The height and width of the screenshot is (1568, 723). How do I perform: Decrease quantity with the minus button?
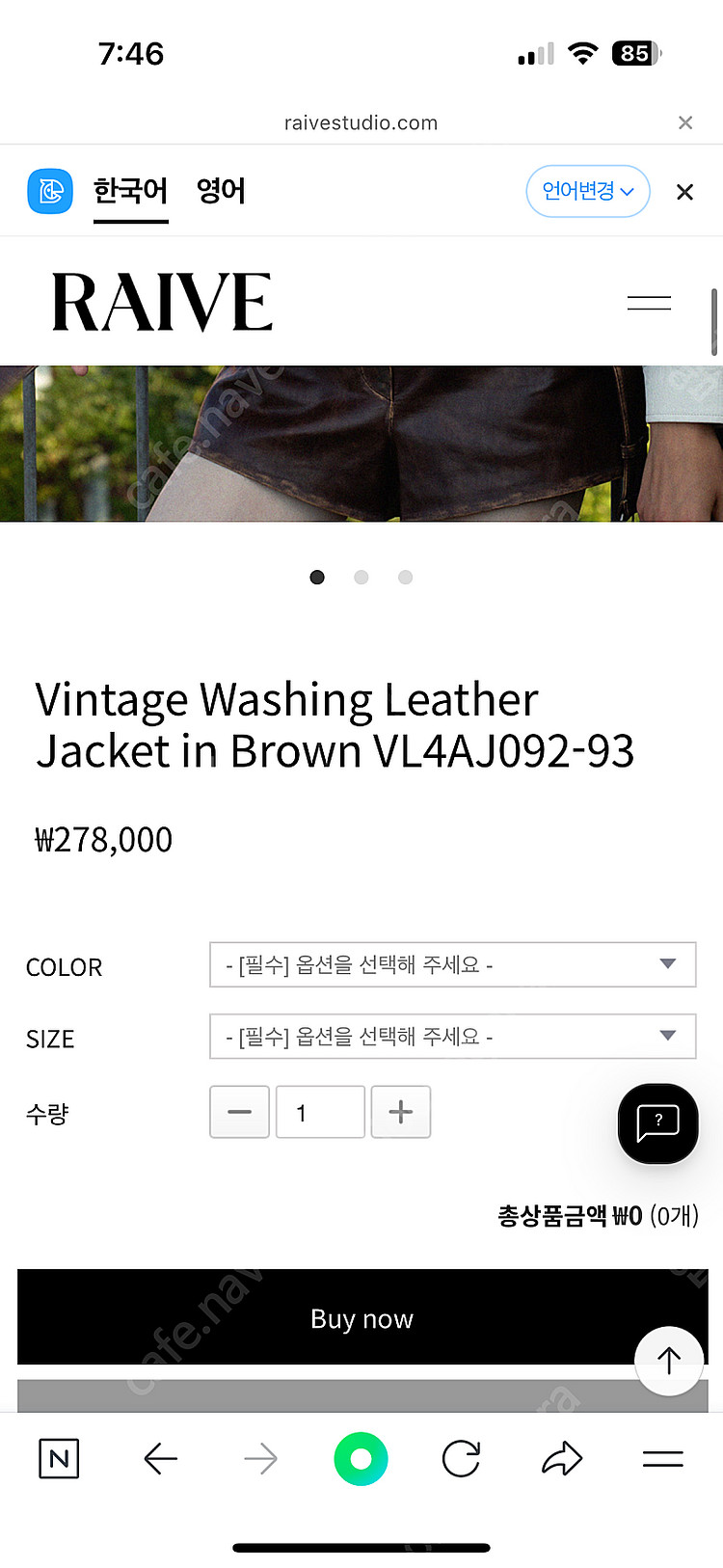[x=239, y=1112]
